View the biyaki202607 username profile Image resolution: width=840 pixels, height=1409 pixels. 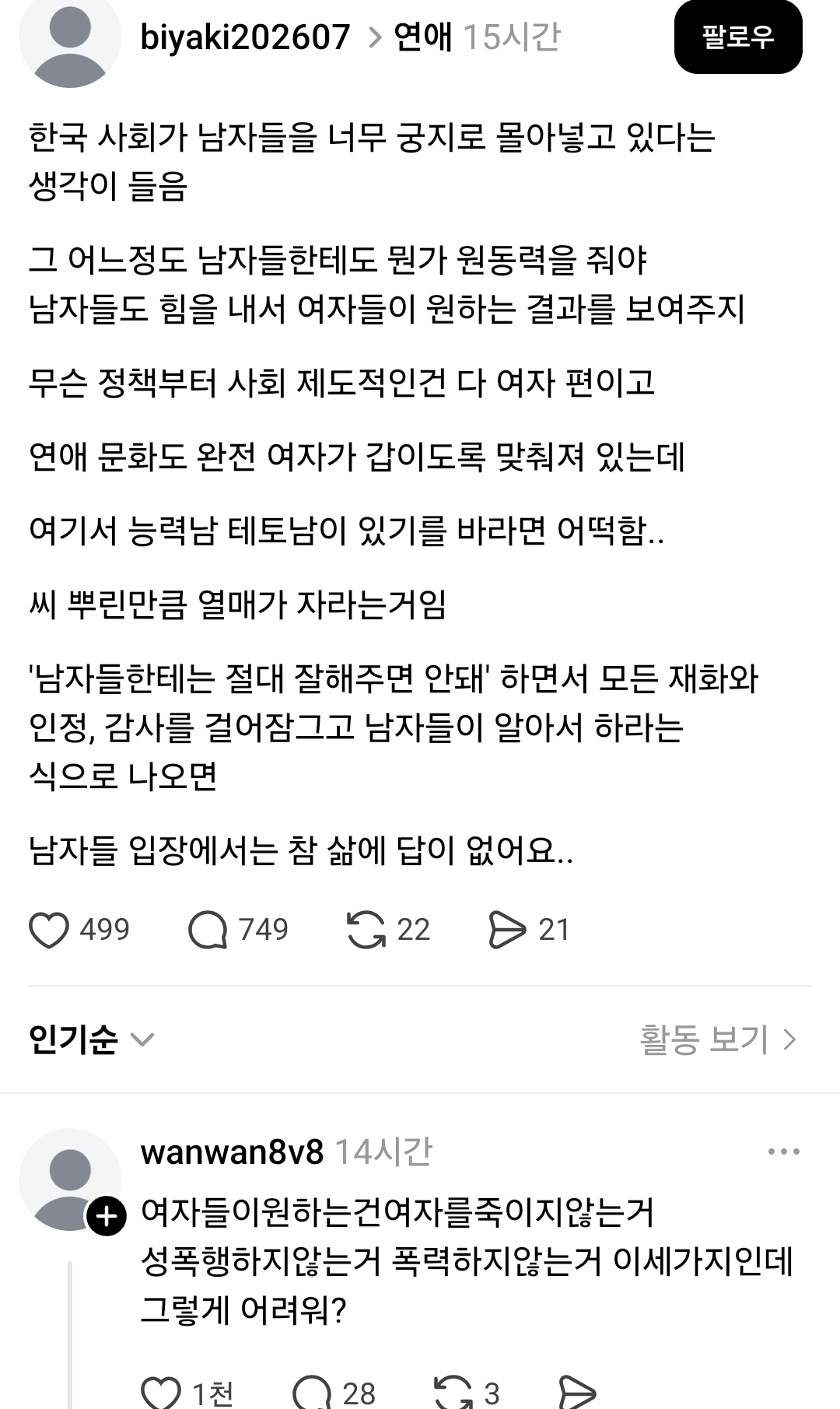point(245,37)
